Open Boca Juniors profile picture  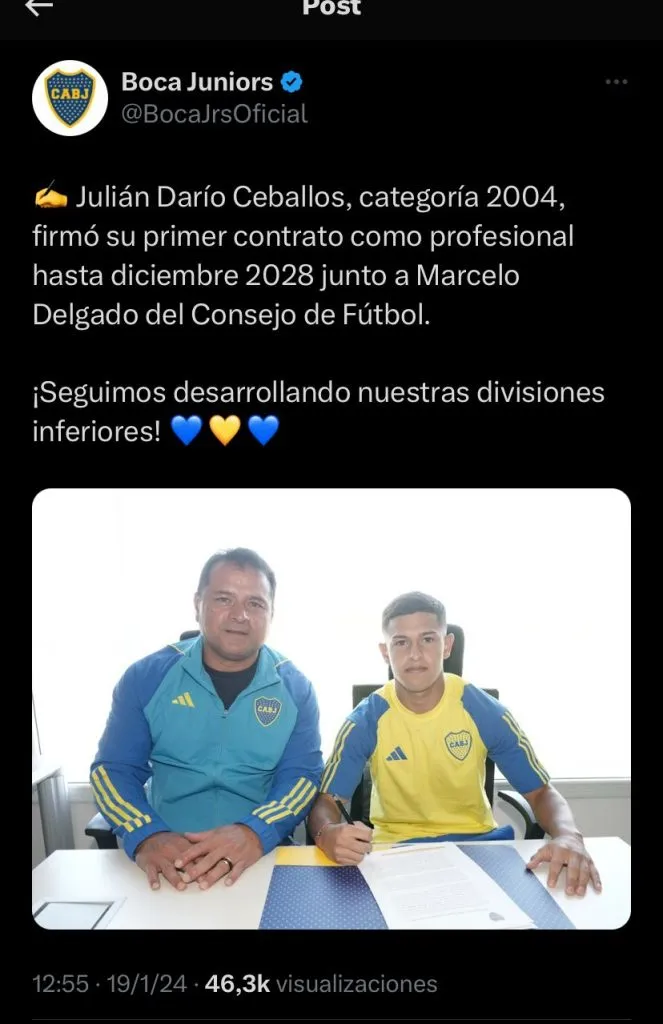70,98
